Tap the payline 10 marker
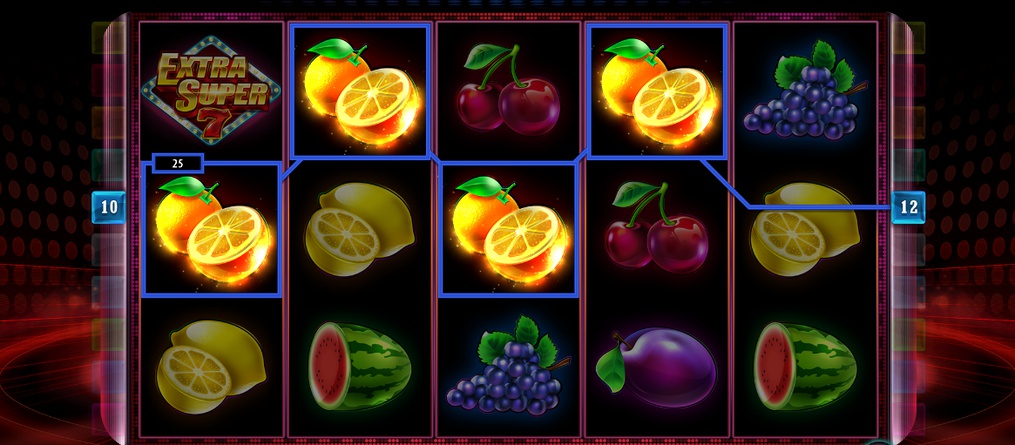Viewport: 1015px width, 445px height. pyautogui.click(x=109, y=208)
